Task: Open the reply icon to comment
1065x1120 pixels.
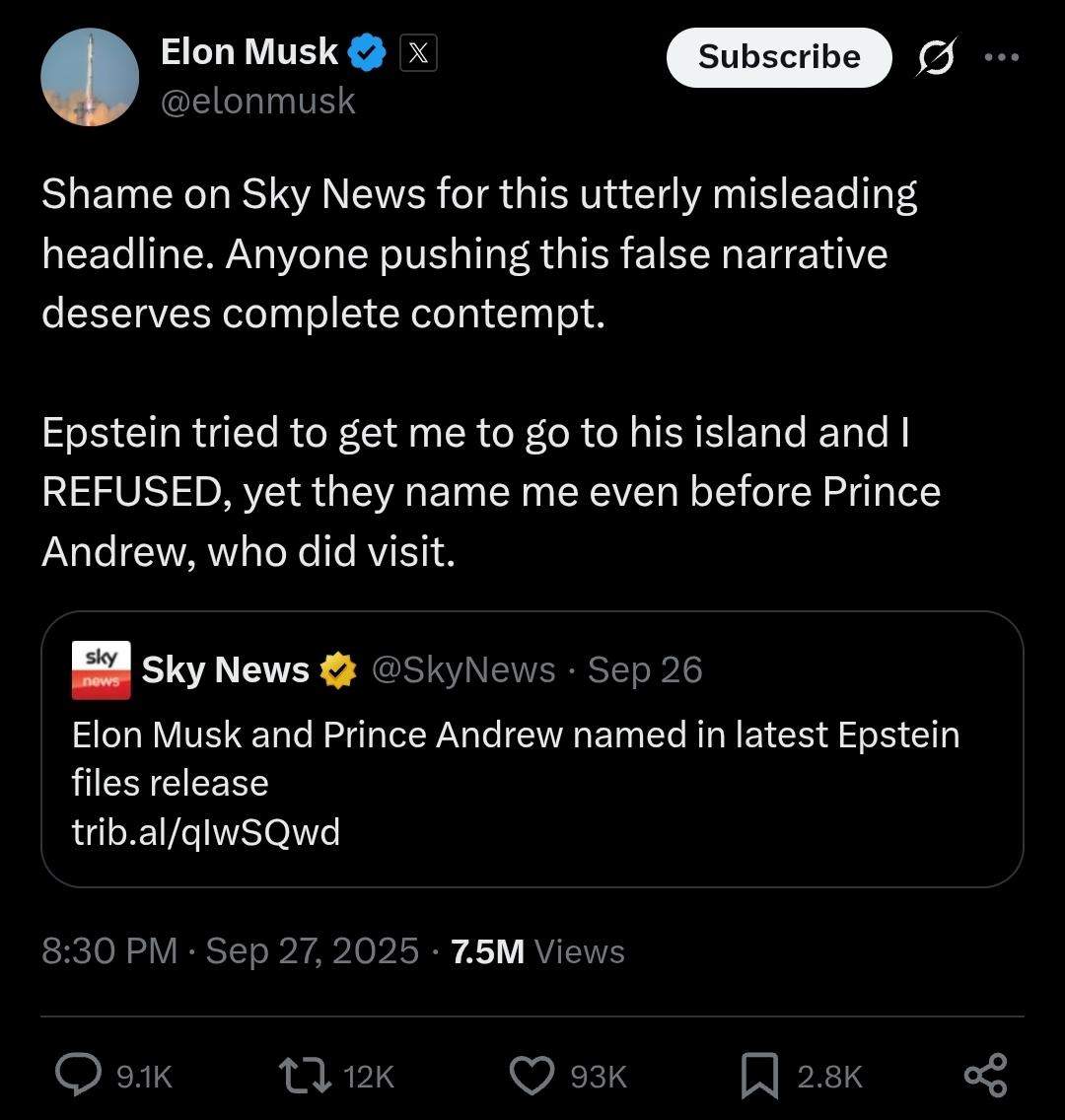Action: [79, 1076]
